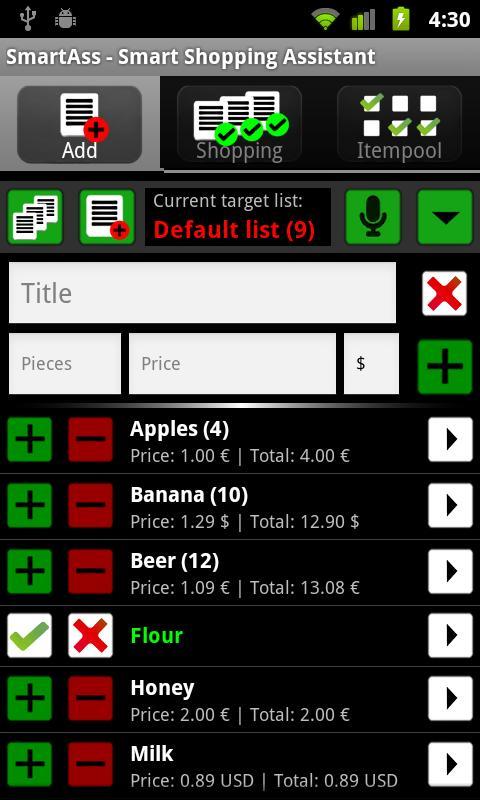This screenshot has height=800, width=480.
Task: Start voice input with the microphone
Action: click(373, 217)
